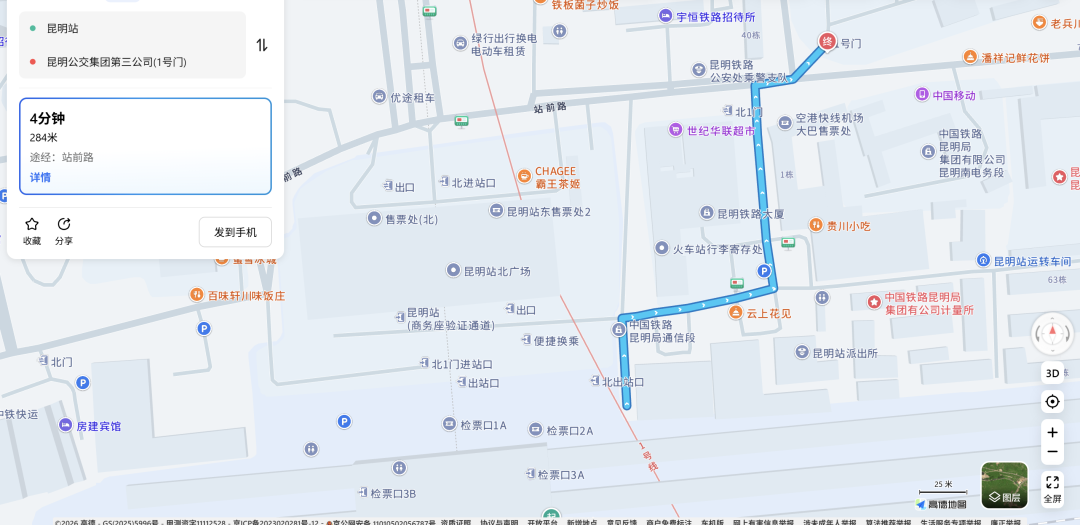1080x525 pixels.
Task: Switch map to 3D view
Action: click(1052, 373)
